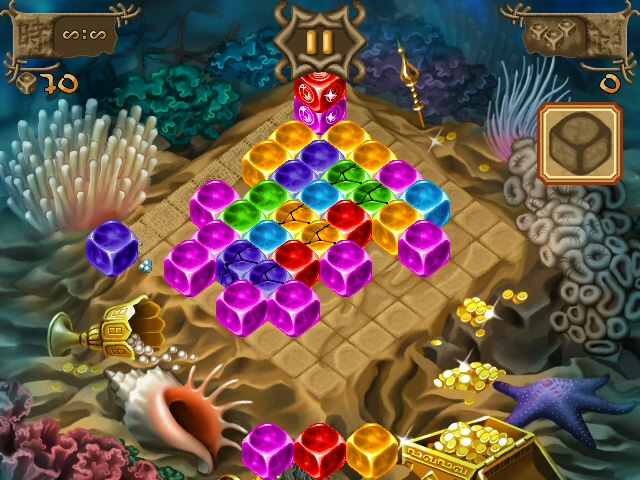The width and height of the screenshot is (640, 480).
Task: Select the lone dark purple cube beside the coral
Action: (x=112, y=248)
